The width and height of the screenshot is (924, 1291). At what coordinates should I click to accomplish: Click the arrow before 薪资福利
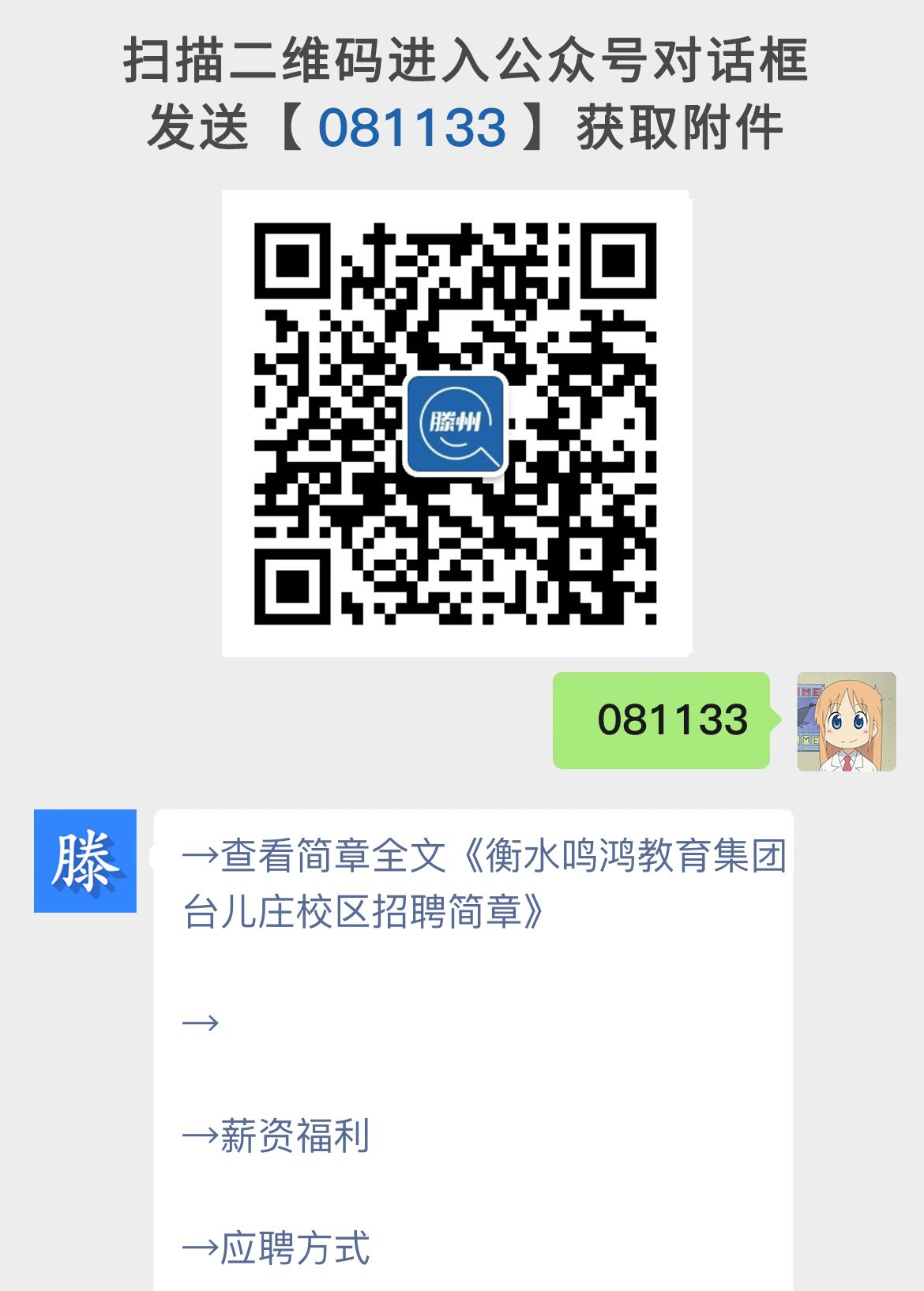click(199, 1135)
